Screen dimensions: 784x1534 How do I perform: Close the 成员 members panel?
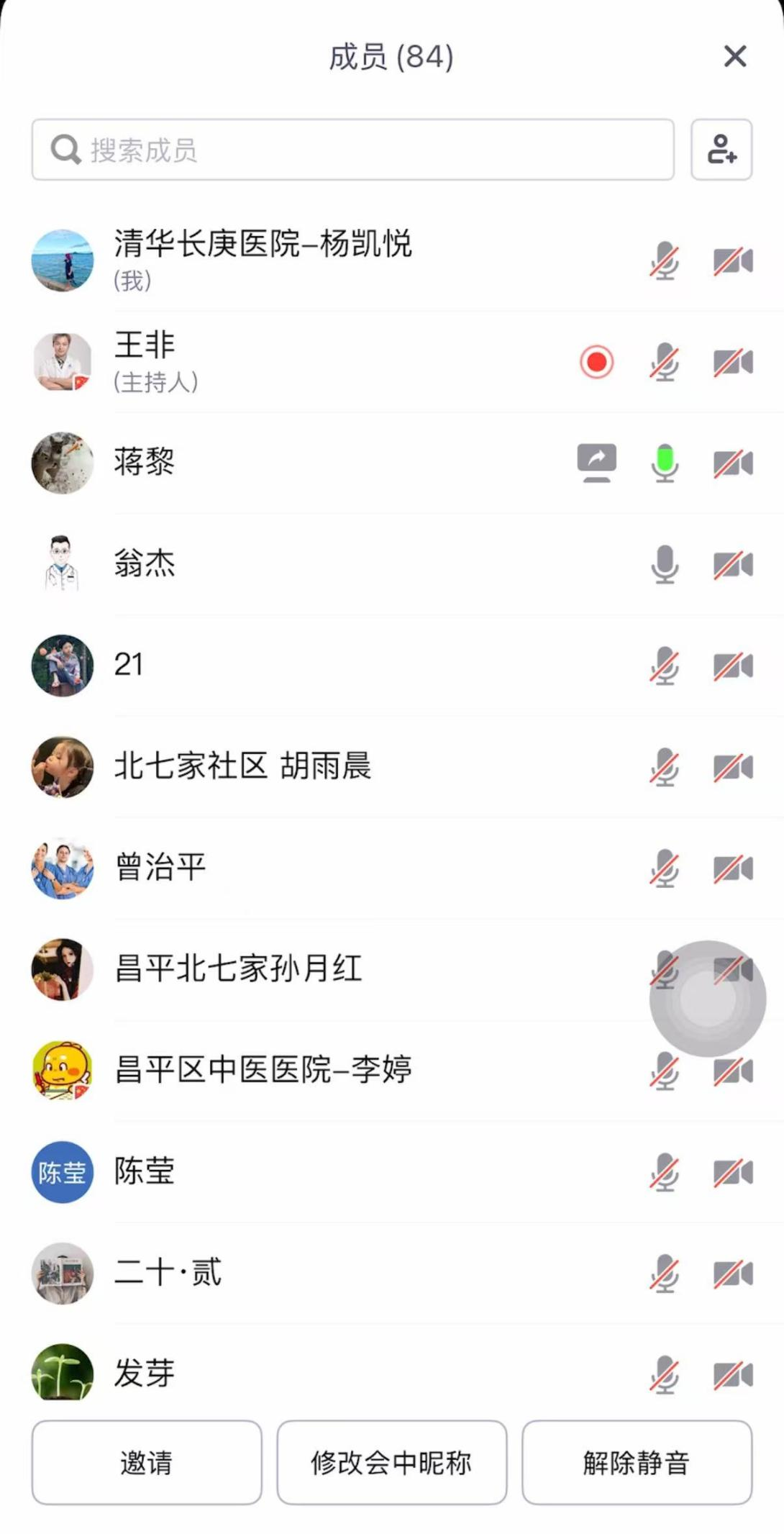click(734, 56)
